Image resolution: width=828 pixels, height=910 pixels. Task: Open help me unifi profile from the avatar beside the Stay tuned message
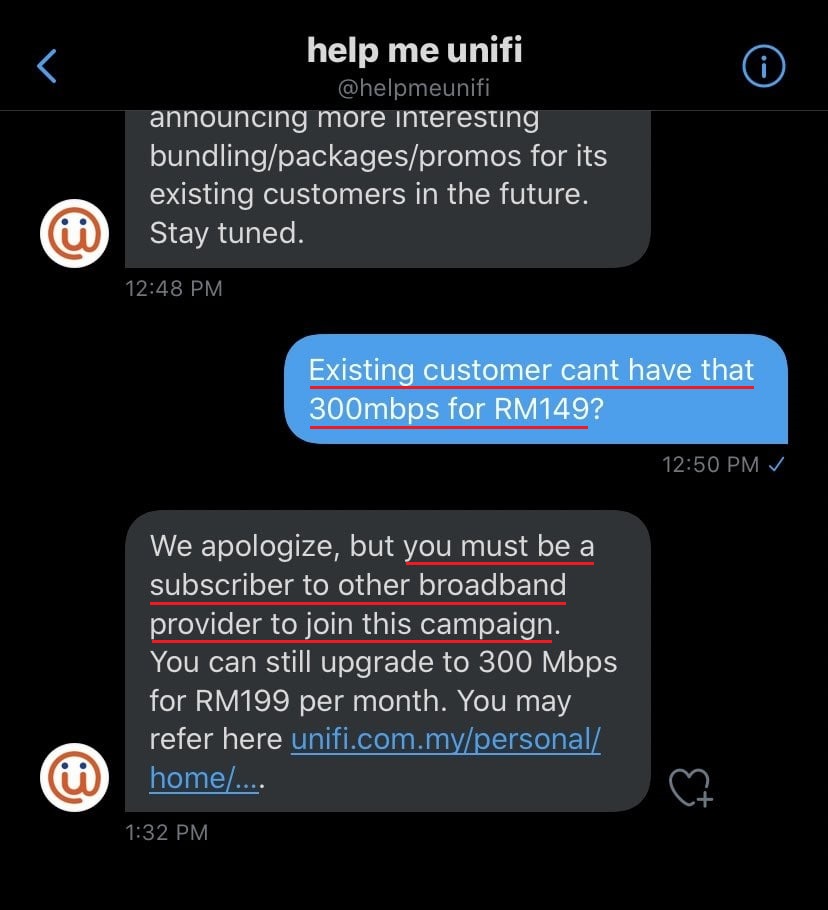pos(74,234)
